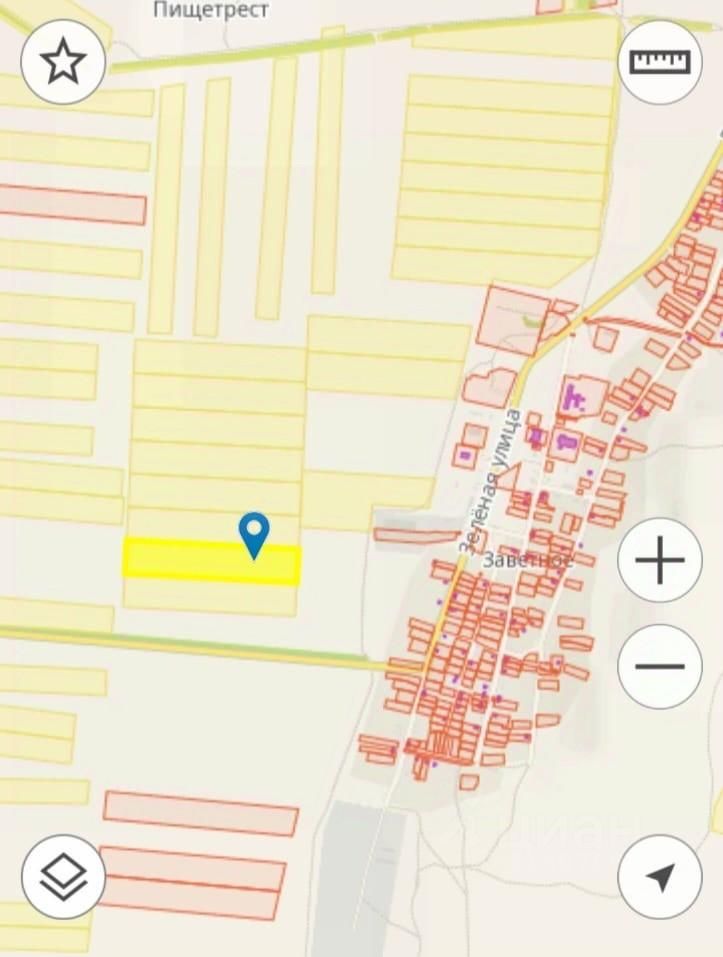
Task: Zoom in with the plus button
Action: 659,561
